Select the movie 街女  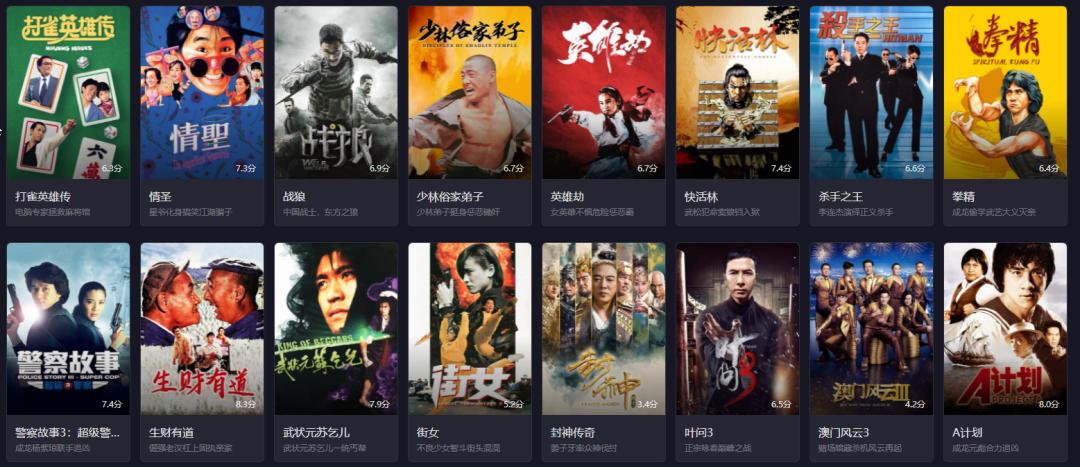tap(470, 329)
